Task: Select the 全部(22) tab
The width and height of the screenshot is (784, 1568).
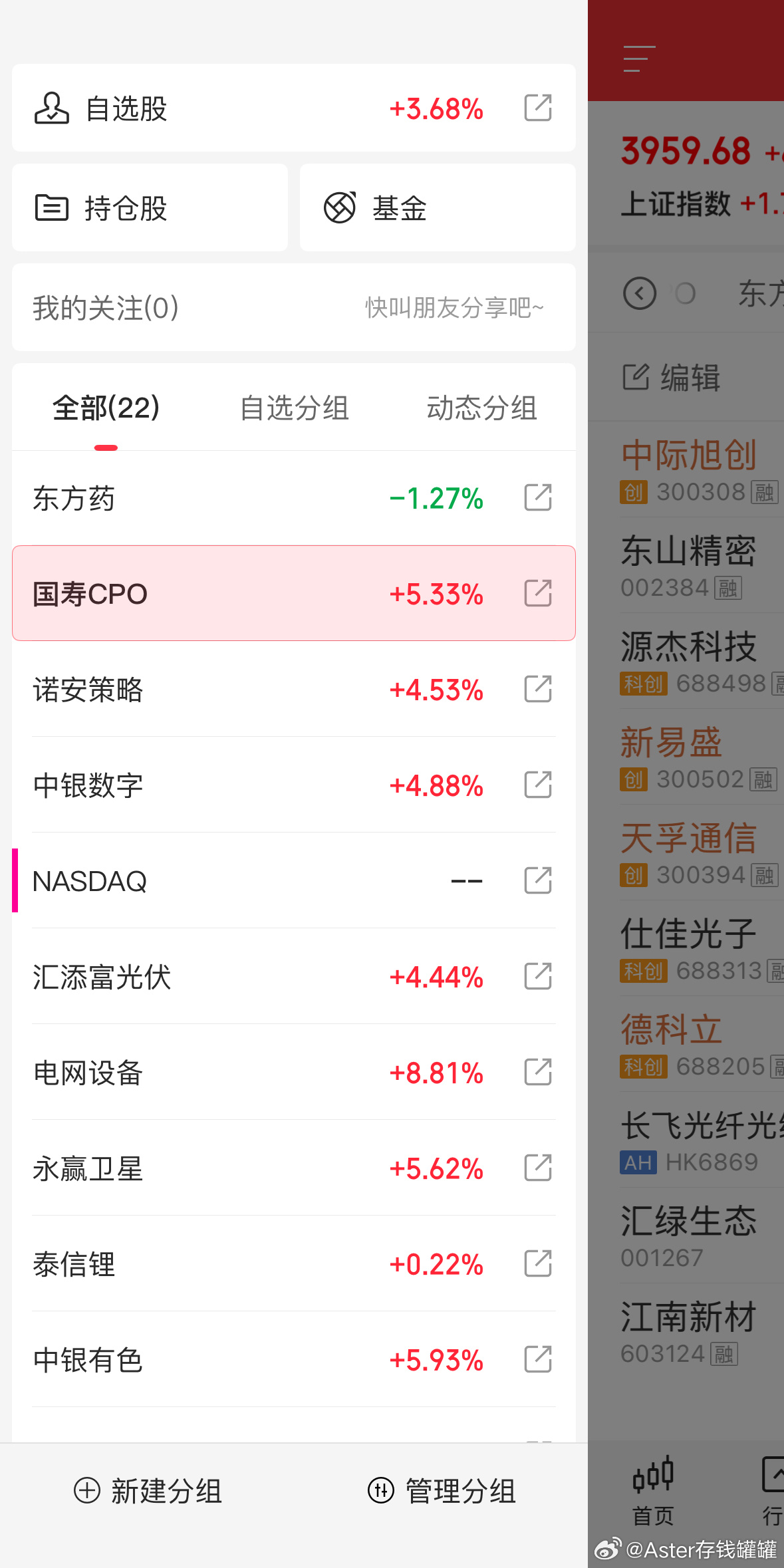Action: pos(106,408)
